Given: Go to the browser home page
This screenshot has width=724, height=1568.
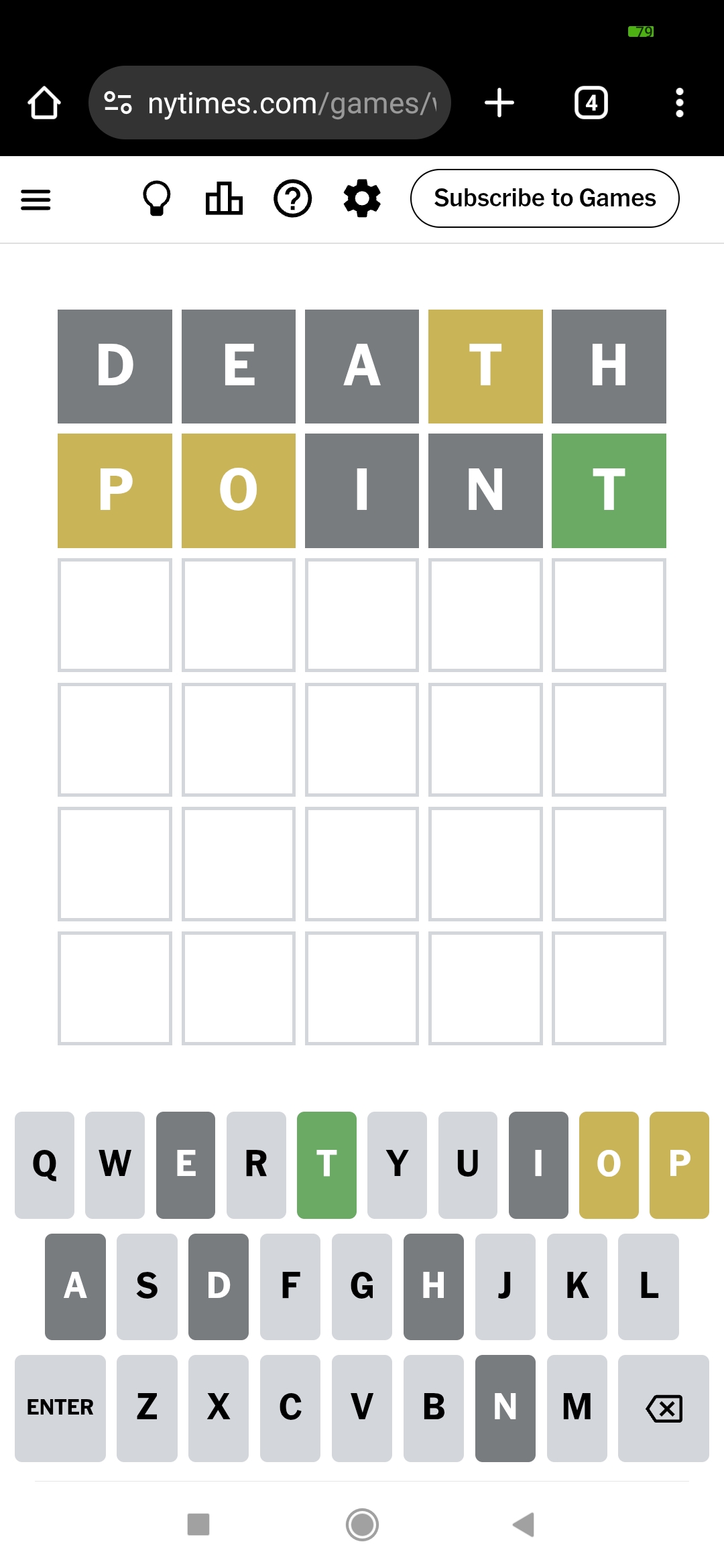Looking at the screenshot, I should 44,103.
